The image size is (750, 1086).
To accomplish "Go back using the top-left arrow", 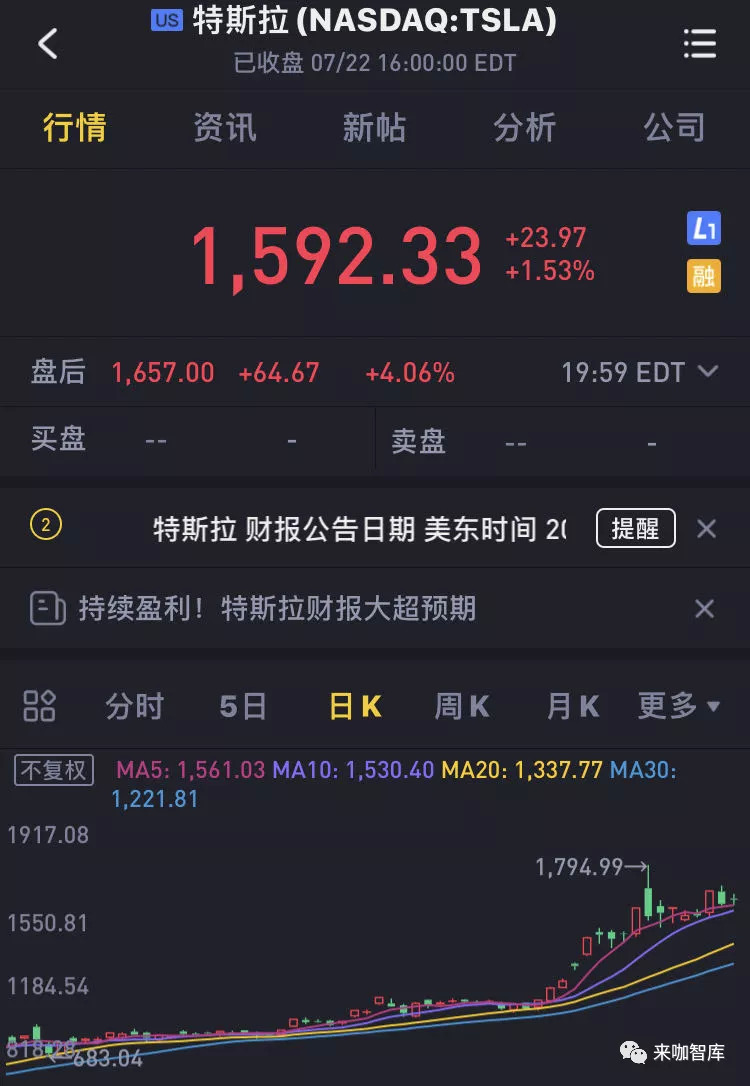I will point(47,43).
